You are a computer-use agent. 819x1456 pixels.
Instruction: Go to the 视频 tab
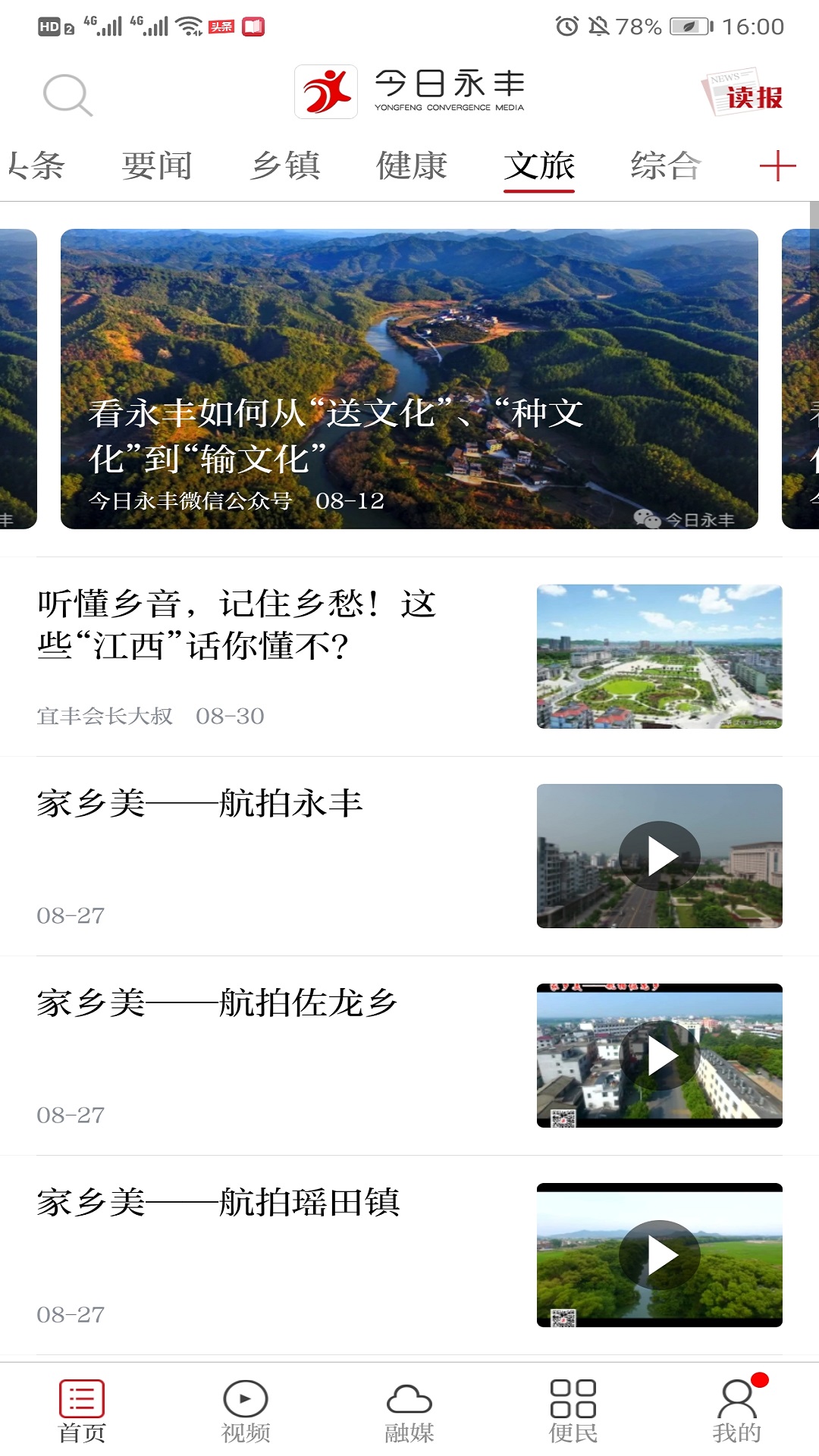245,1411
